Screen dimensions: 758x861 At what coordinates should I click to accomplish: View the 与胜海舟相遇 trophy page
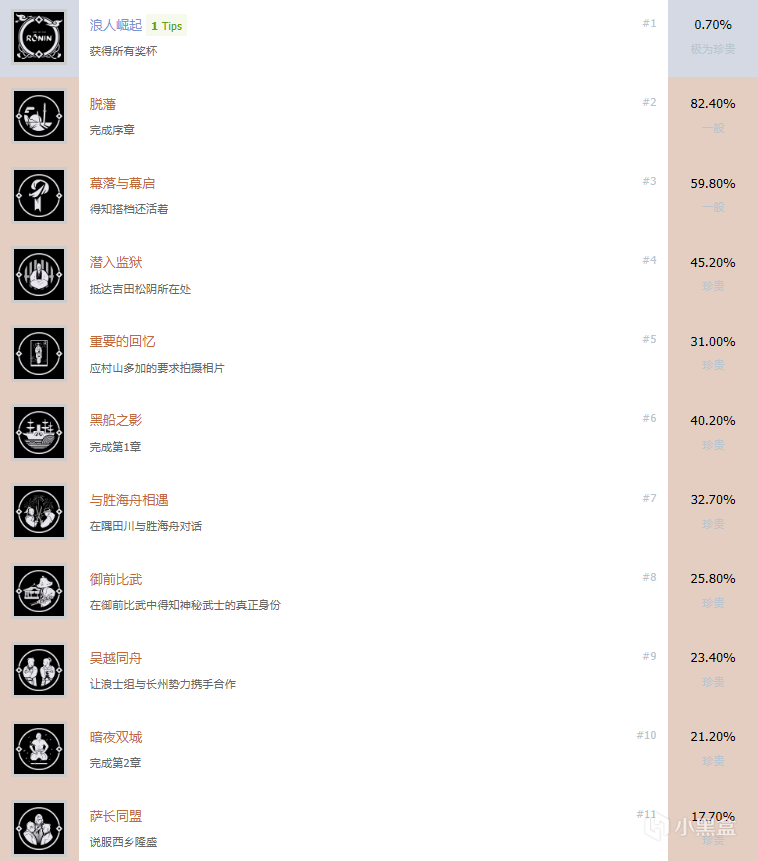pyautogui.click(x=135, y=499)
